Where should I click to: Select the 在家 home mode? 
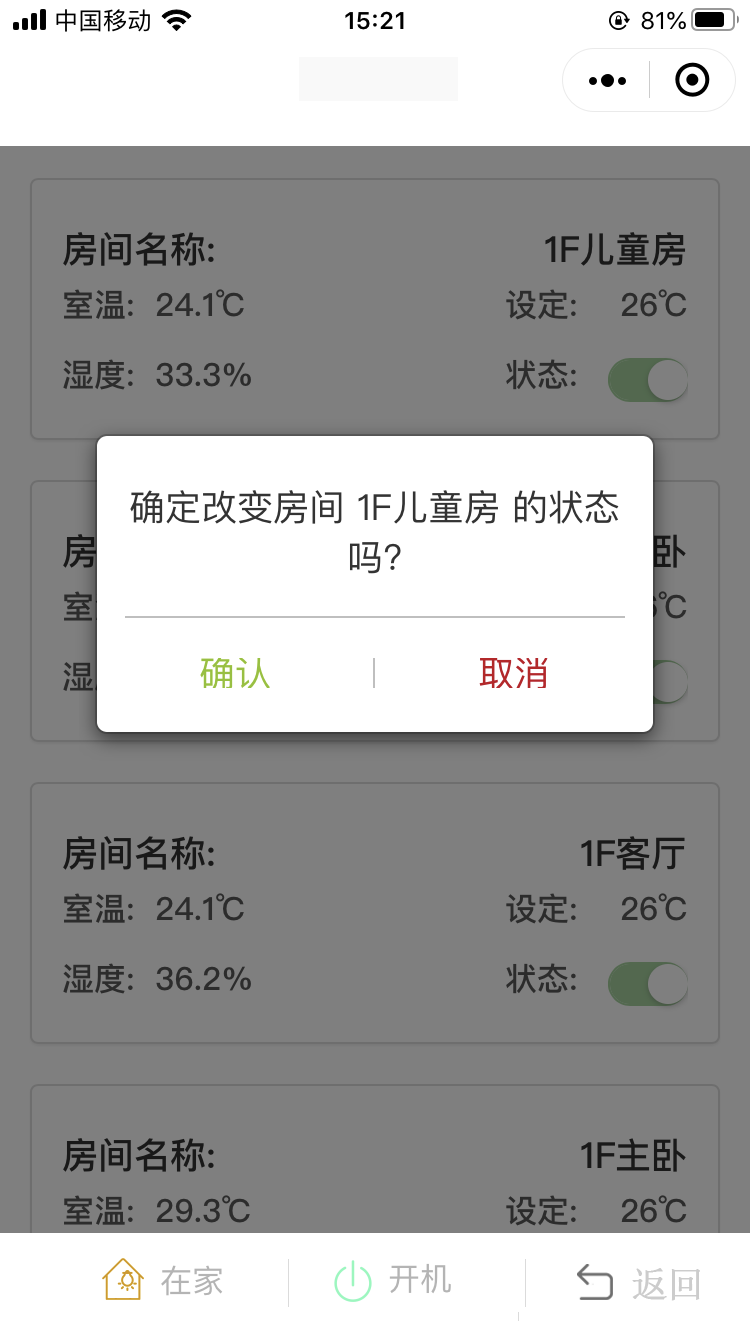[x=163, y=1281]
